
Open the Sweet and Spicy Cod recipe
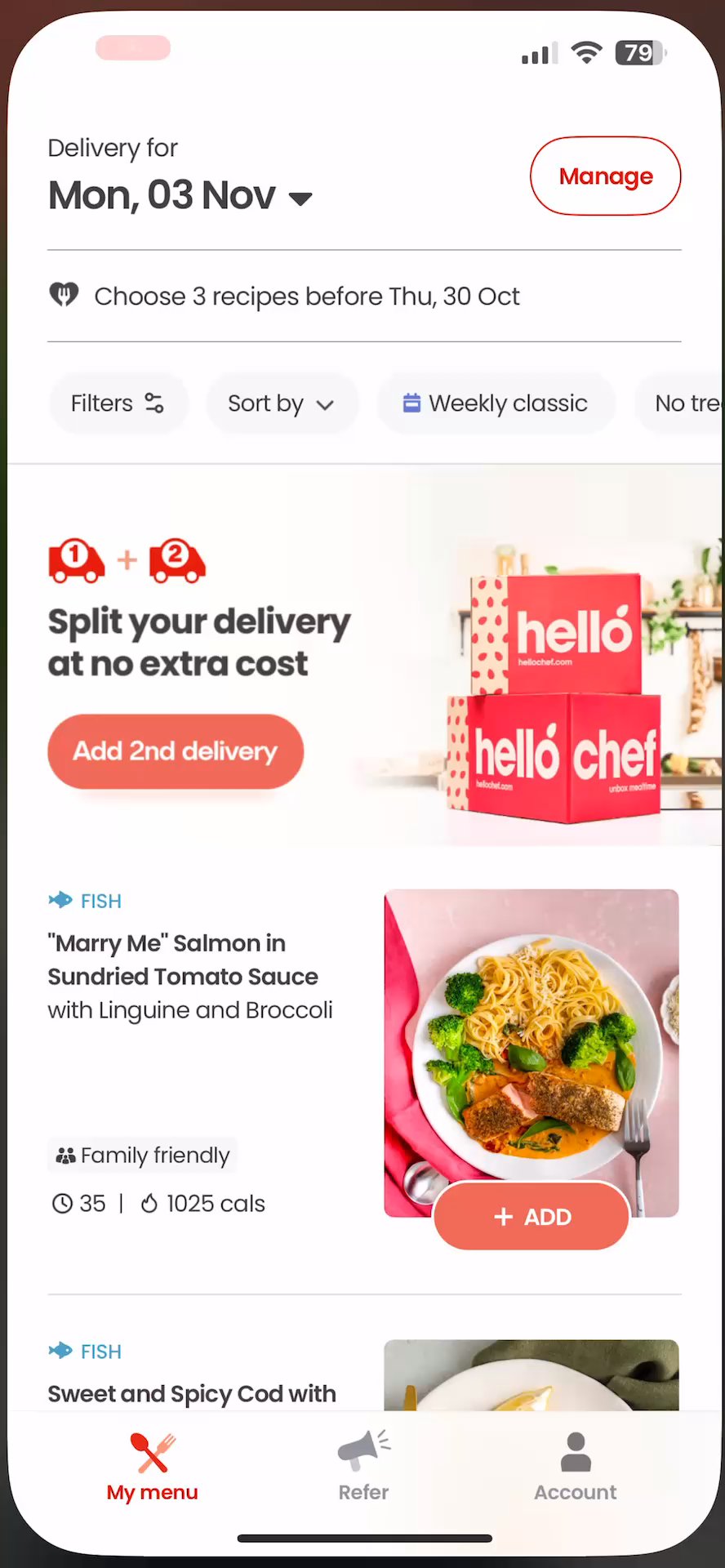[192, 1393]
